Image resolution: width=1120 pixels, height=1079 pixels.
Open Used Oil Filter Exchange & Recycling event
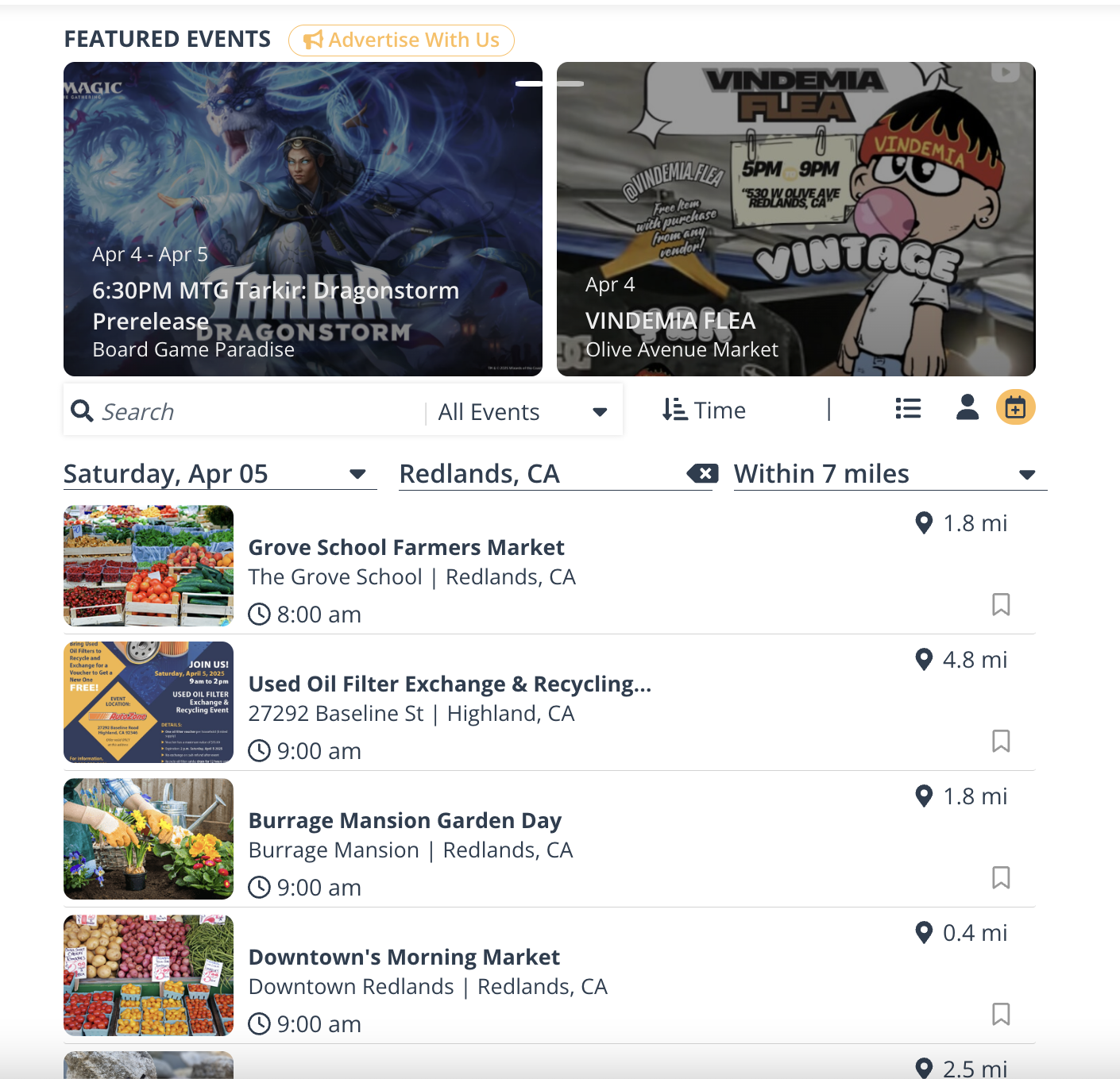click(449, 684)
